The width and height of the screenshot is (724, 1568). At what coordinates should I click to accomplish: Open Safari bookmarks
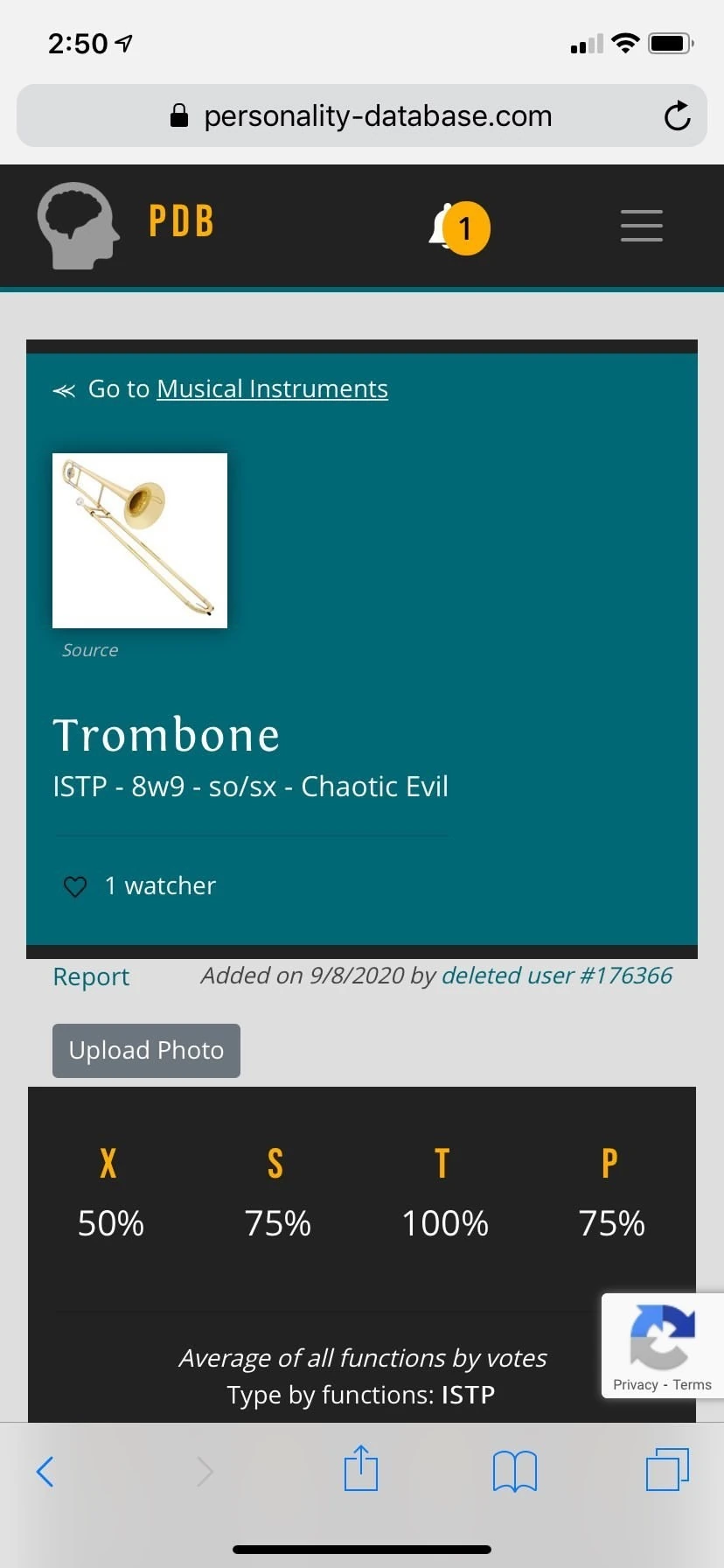[x=515, y=1471]
